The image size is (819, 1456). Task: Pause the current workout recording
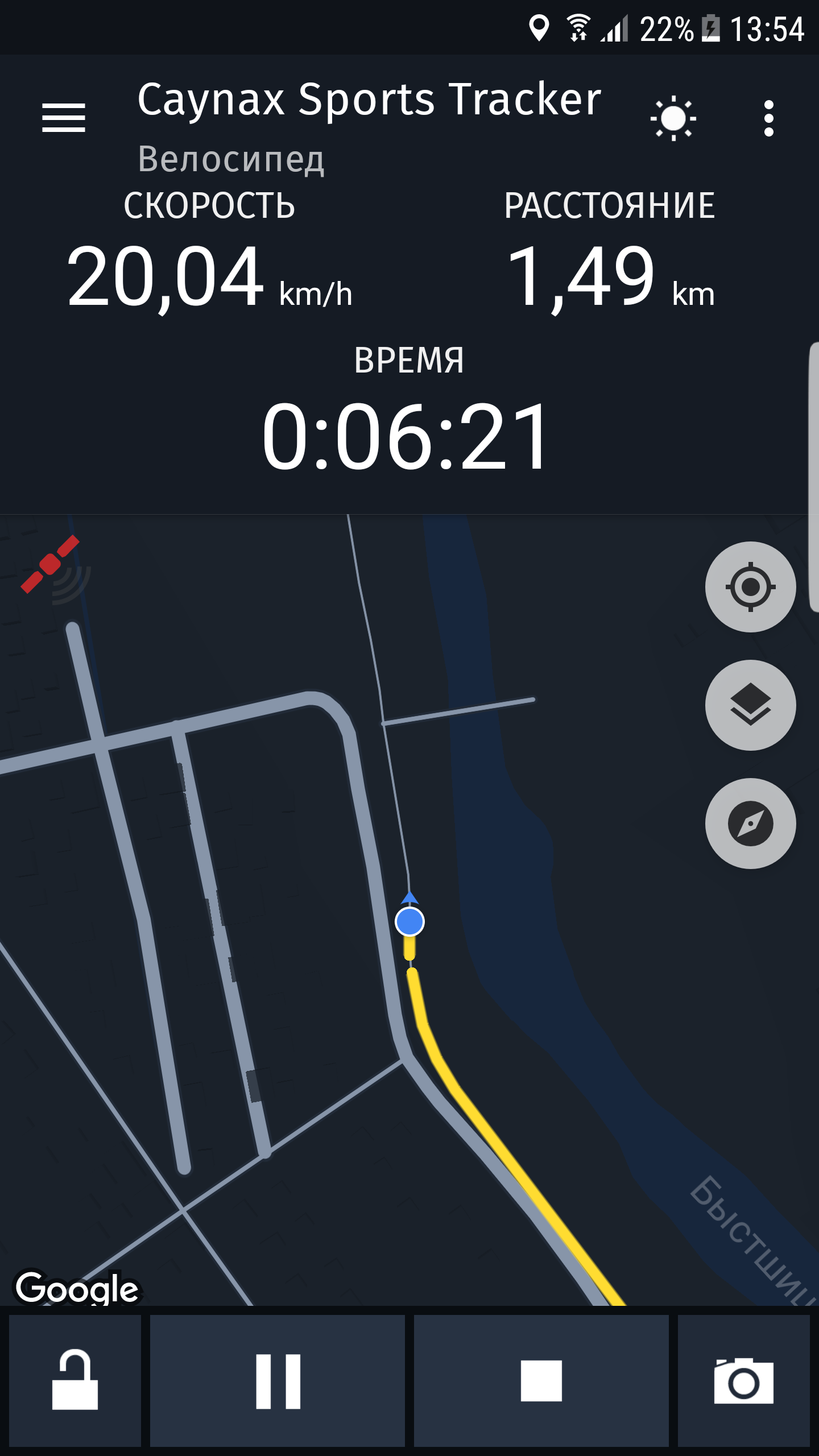(x=278, y=1380)
